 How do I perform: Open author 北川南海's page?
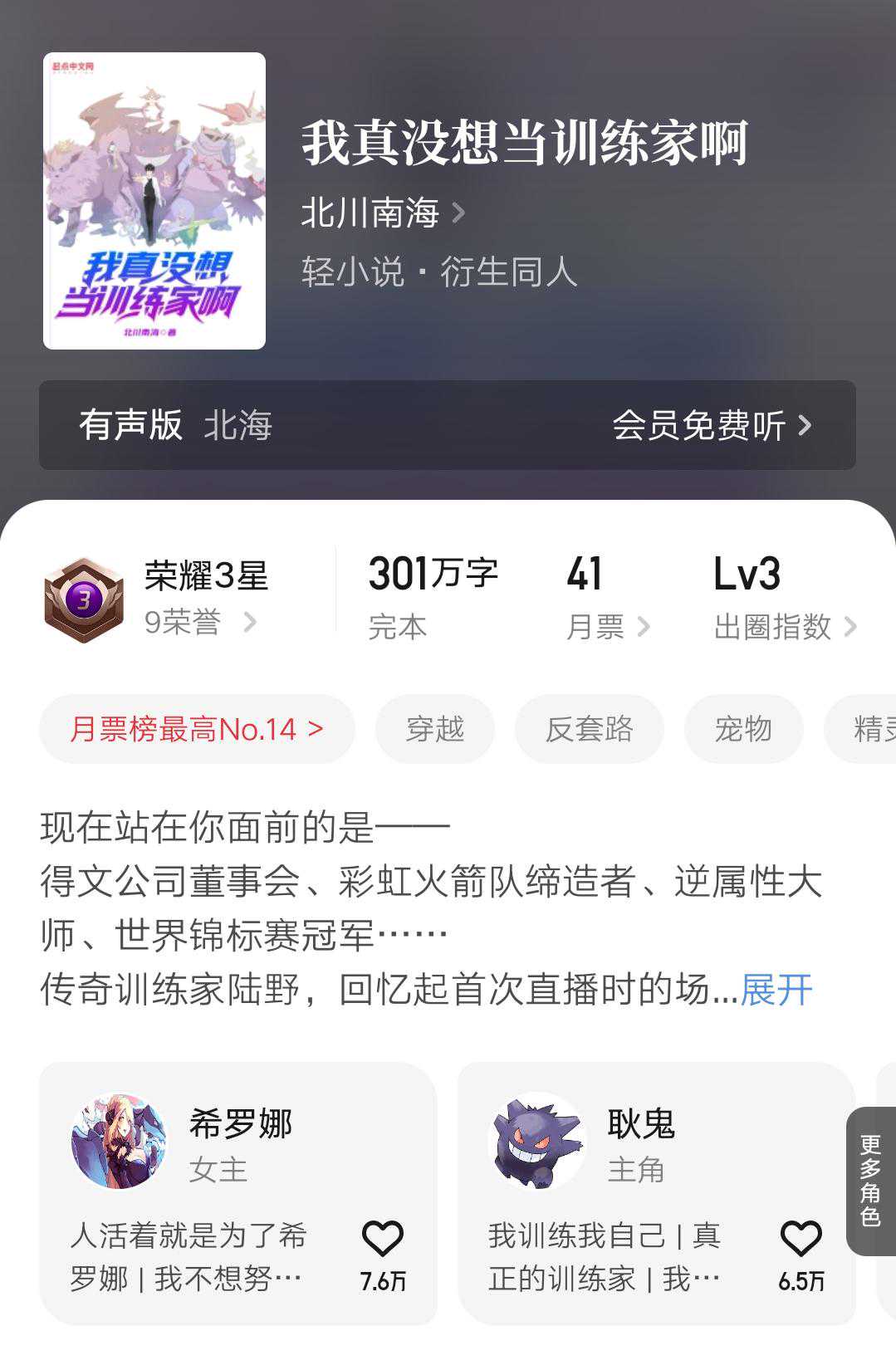click(382, 213)
